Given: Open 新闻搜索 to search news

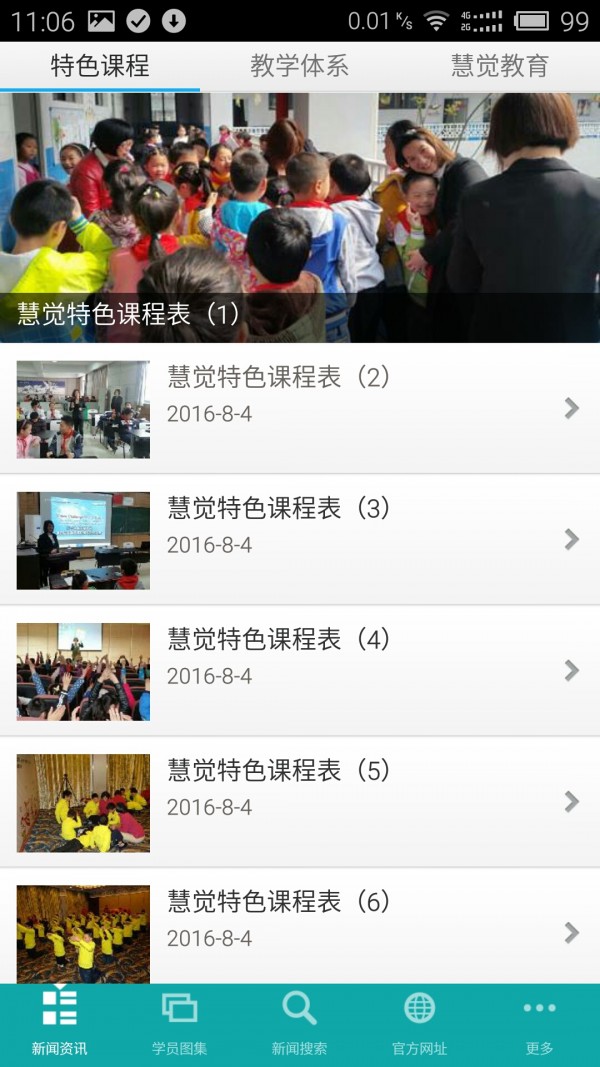Looking at the screenshot, I should tap(299, 1024).
